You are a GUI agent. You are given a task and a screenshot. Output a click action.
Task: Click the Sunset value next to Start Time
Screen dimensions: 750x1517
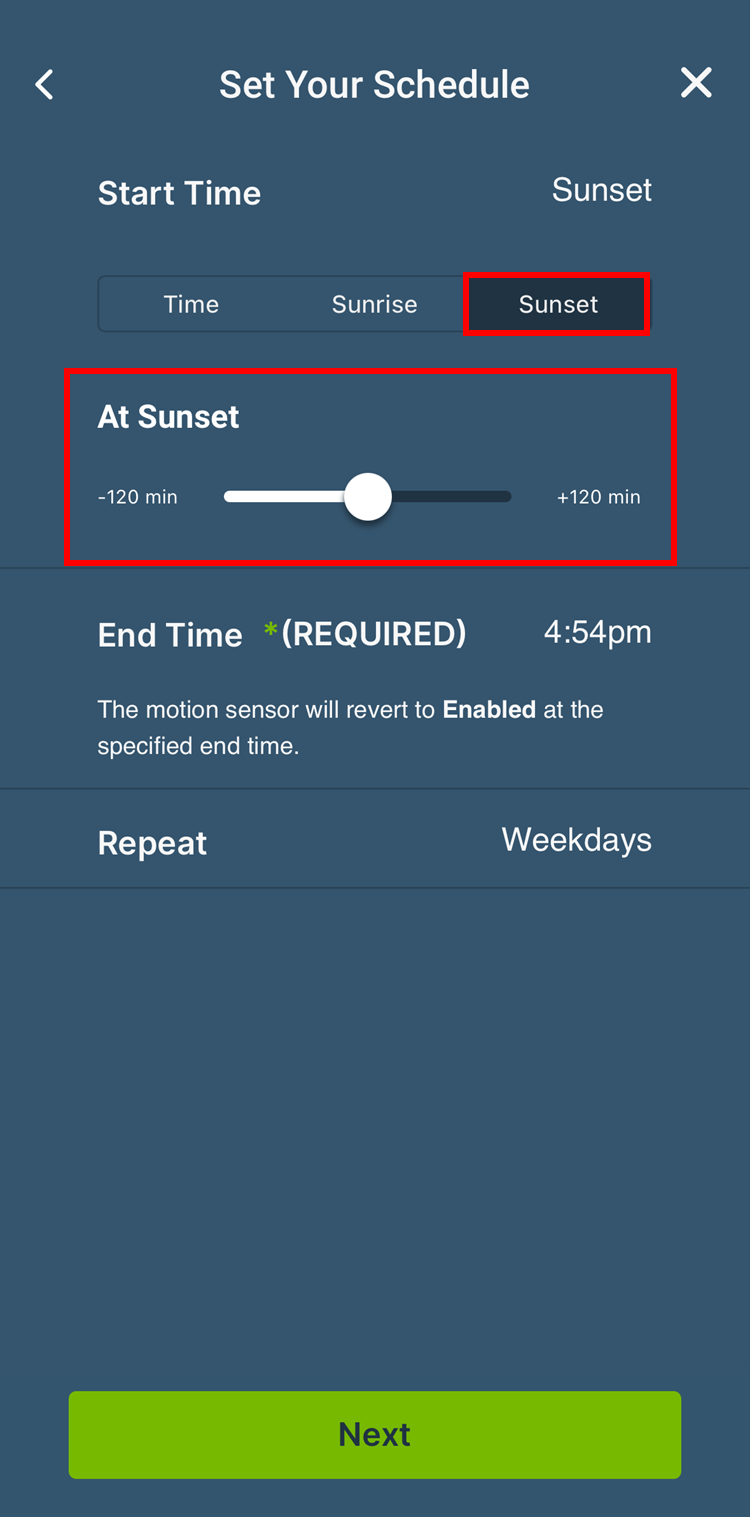602,190
